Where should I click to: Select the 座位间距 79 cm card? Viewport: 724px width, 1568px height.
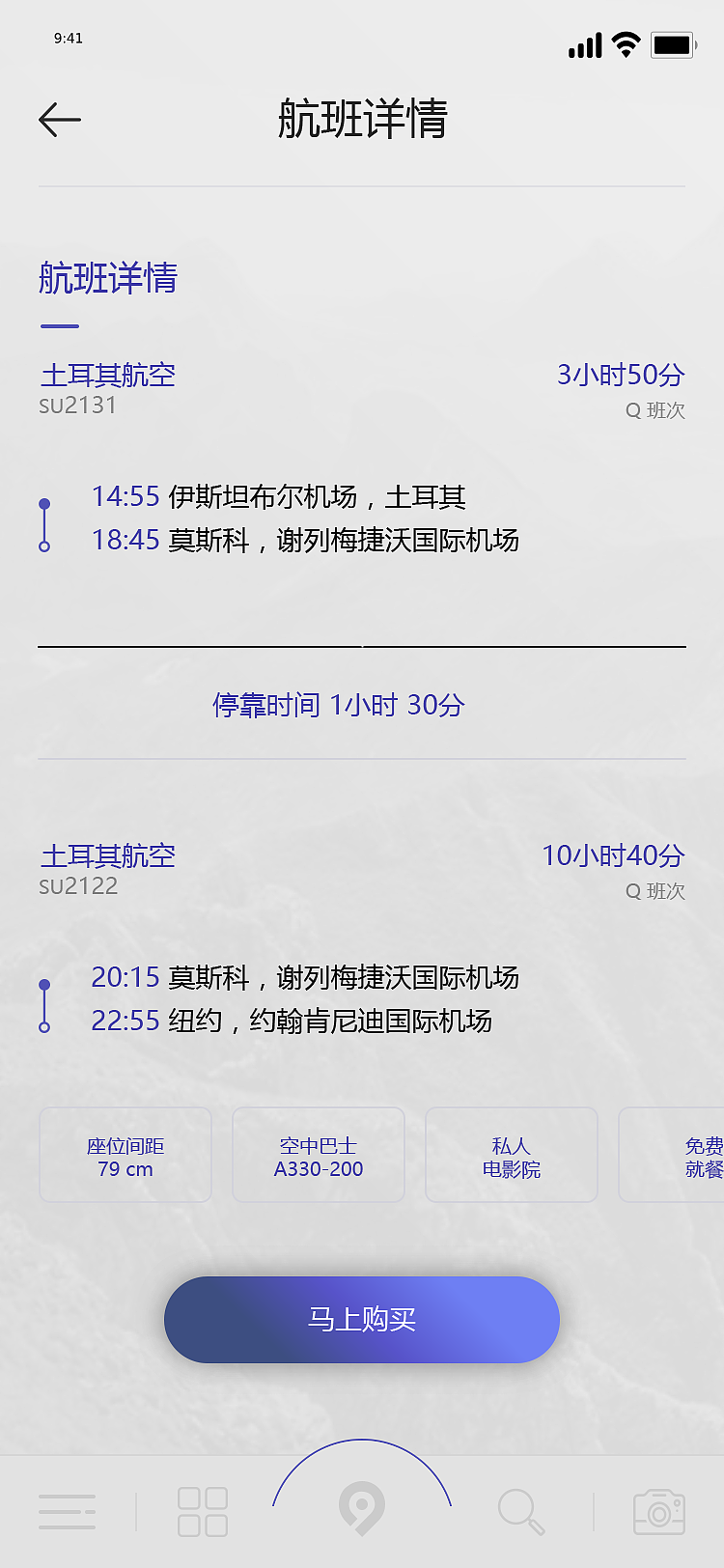tap(125, 1155)
